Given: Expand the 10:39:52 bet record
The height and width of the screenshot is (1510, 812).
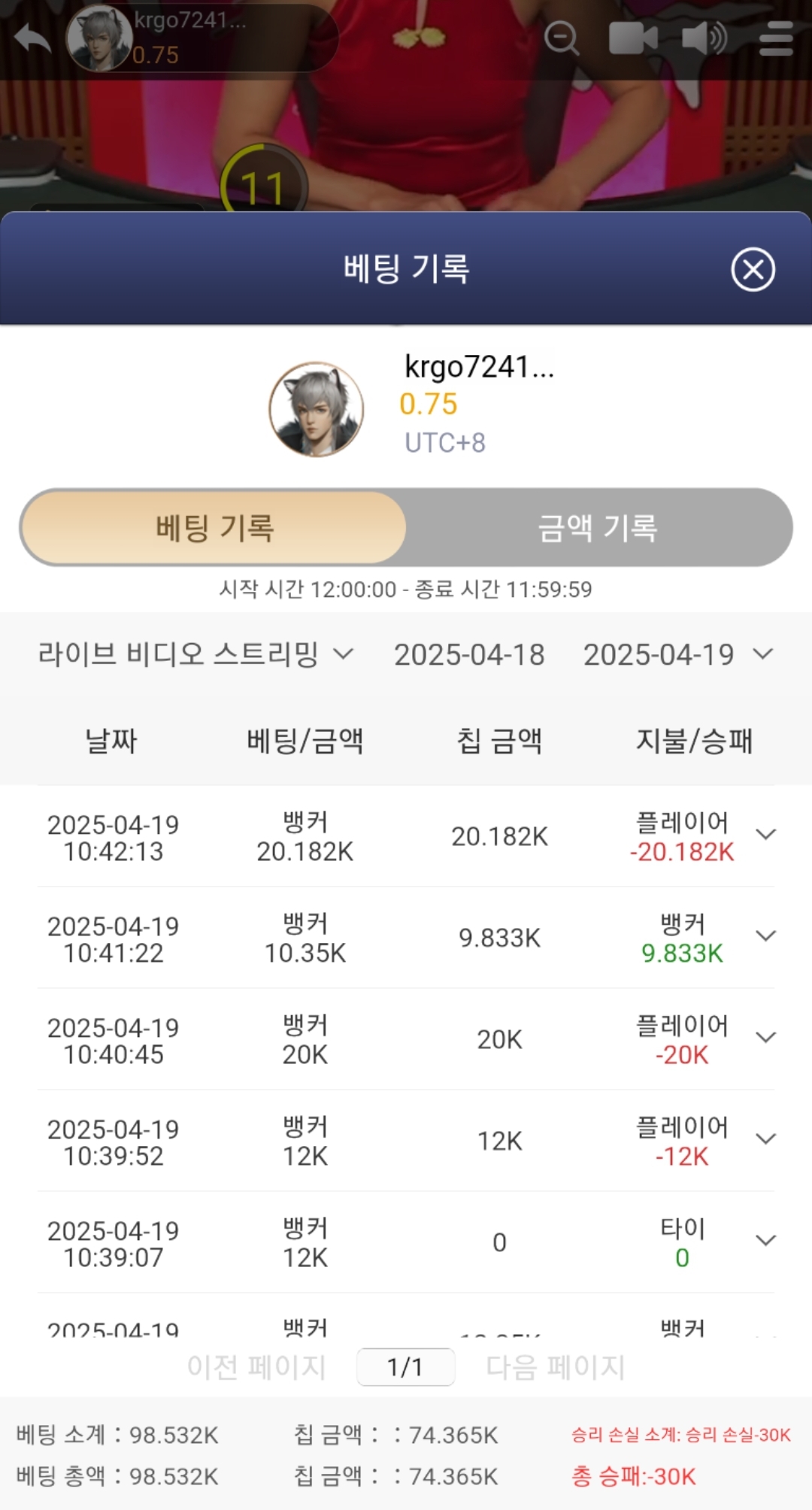Looking at the screenshot, I should 765,1139.
